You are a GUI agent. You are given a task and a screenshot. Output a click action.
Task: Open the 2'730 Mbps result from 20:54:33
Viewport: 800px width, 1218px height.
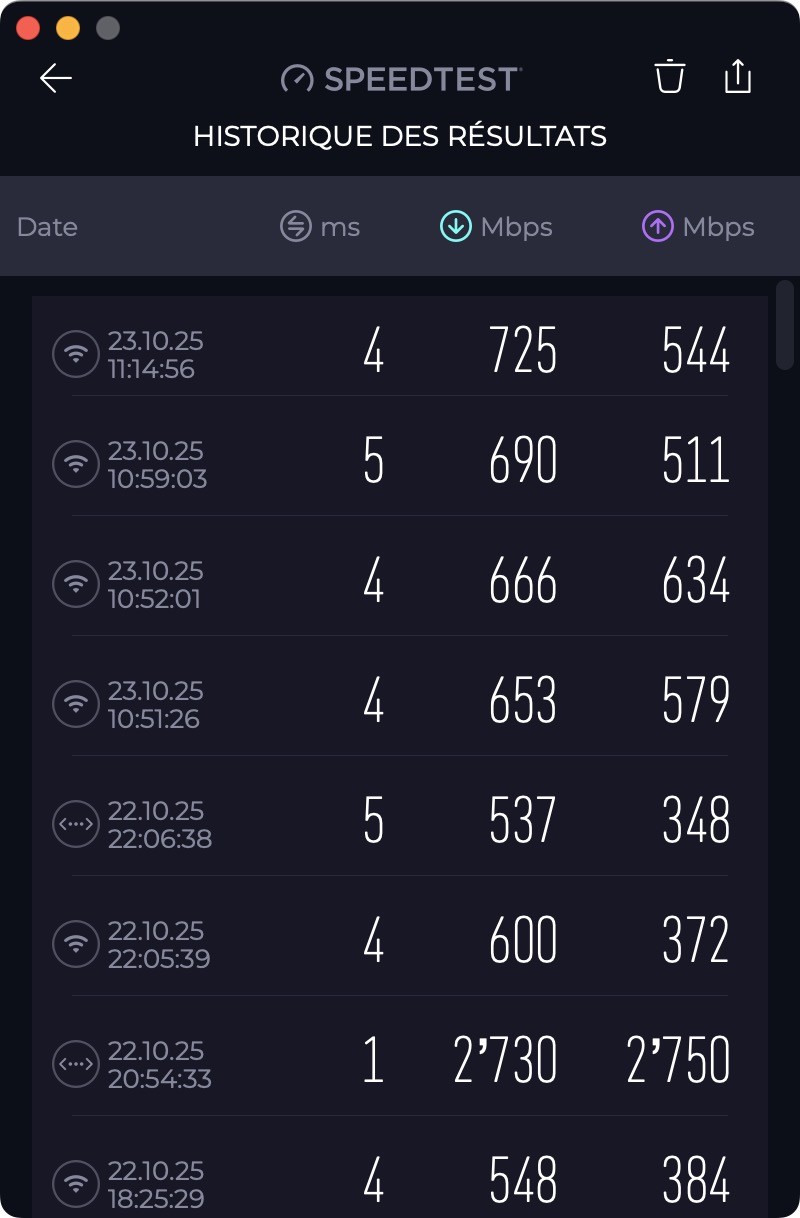400,1064
